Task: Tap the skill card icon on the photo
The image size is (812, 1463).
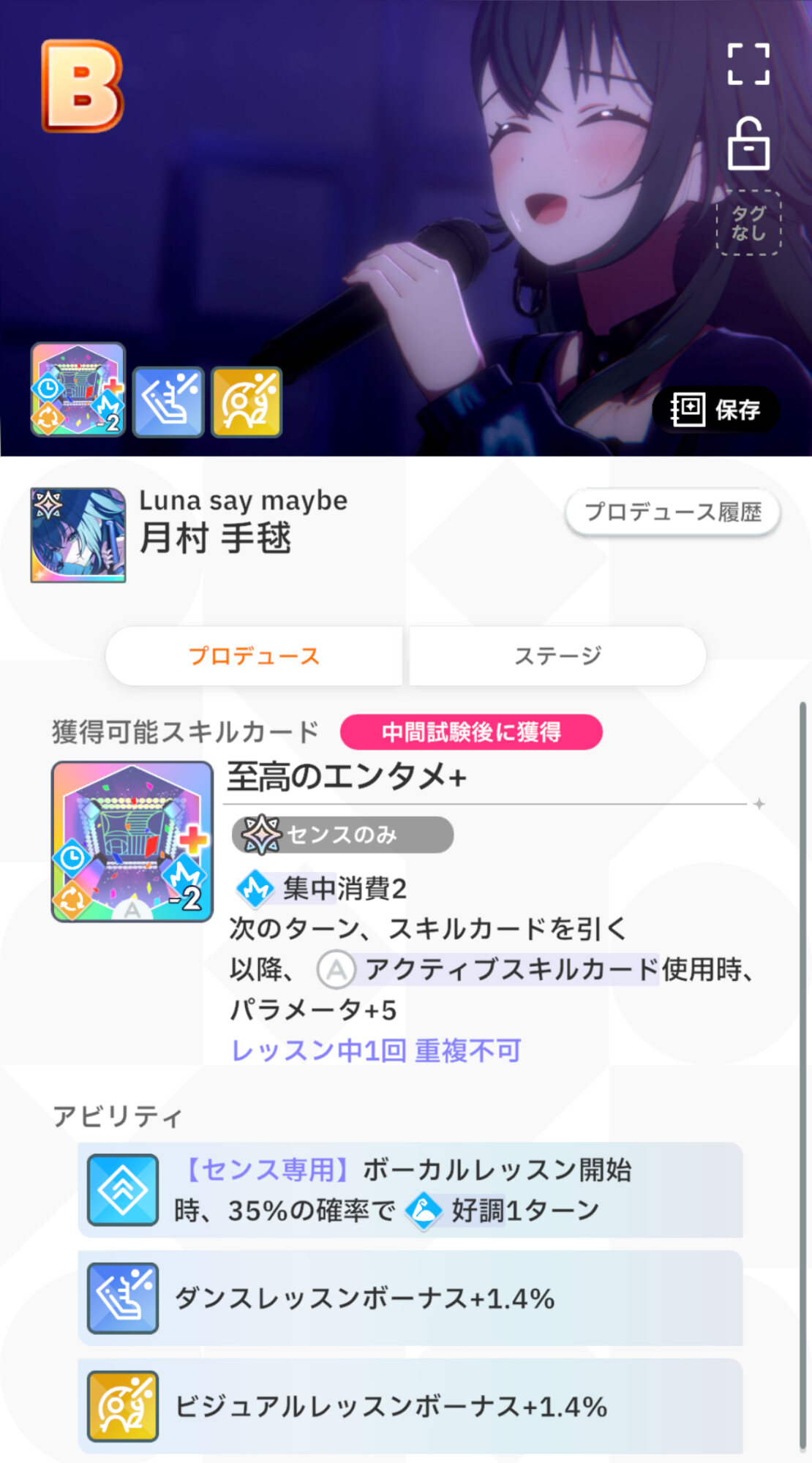Action: click(x=78, y=390)
